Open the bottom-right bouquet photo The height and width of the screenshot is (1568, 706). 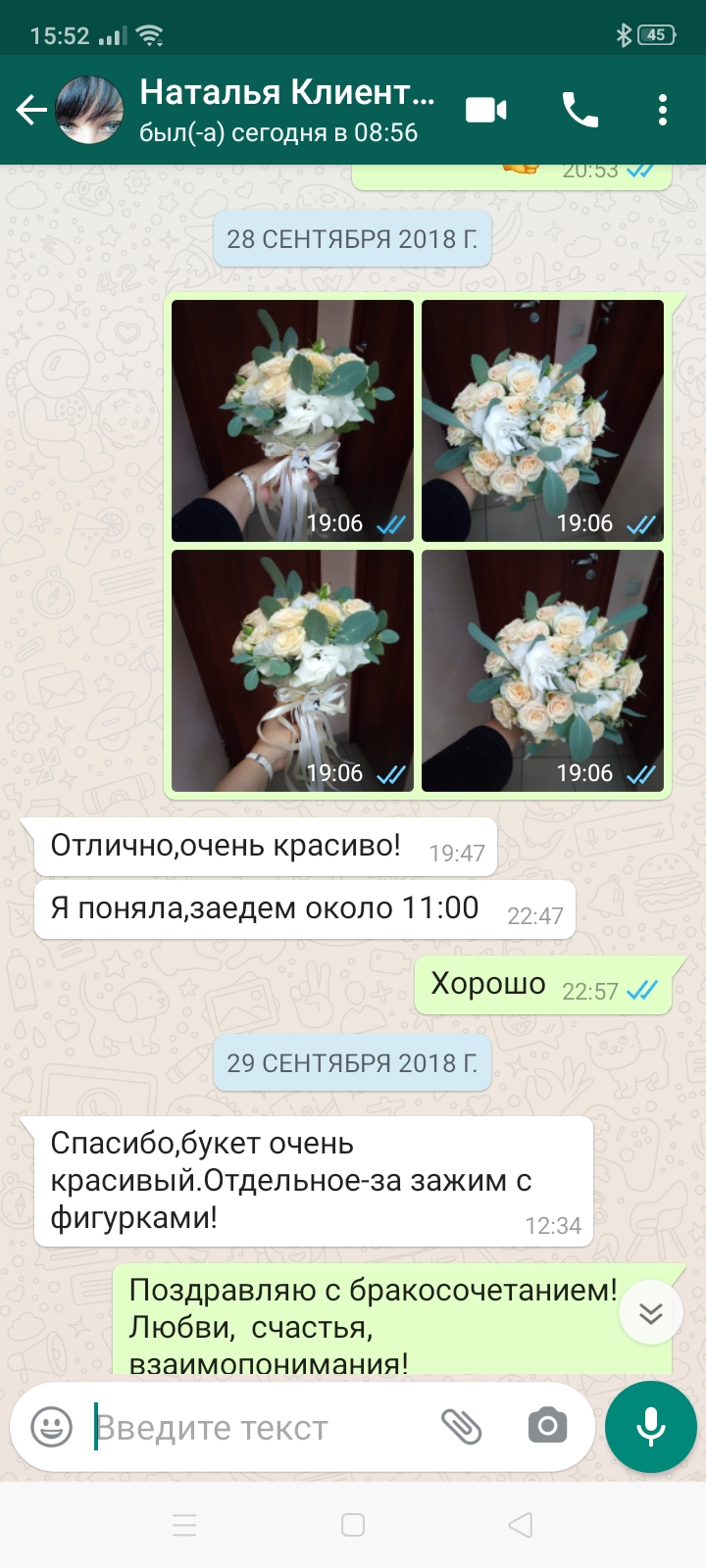(x=542, y=670)
